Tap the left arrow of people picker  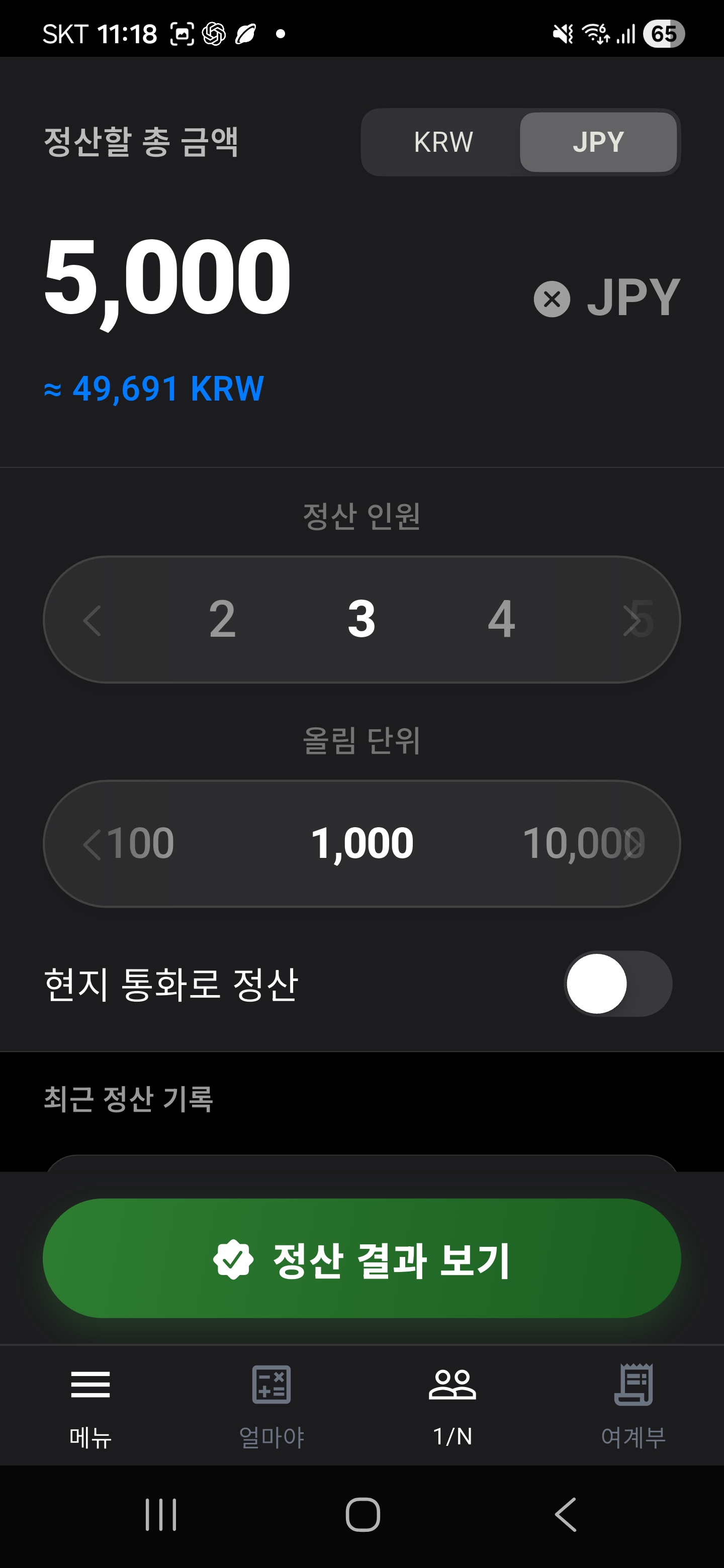tap(92, 620)
